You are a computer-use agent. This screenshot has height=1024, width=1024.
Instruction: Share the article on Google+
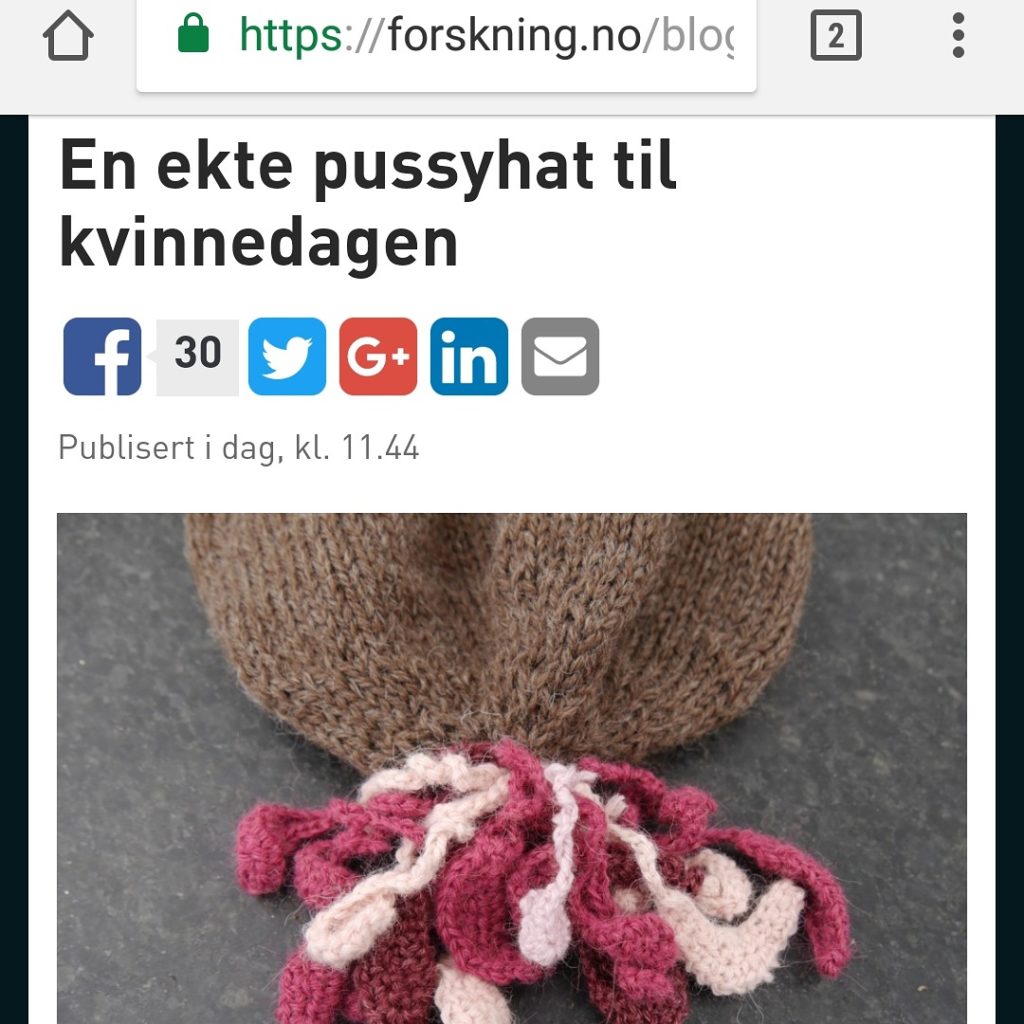click(x=378, y=356)
